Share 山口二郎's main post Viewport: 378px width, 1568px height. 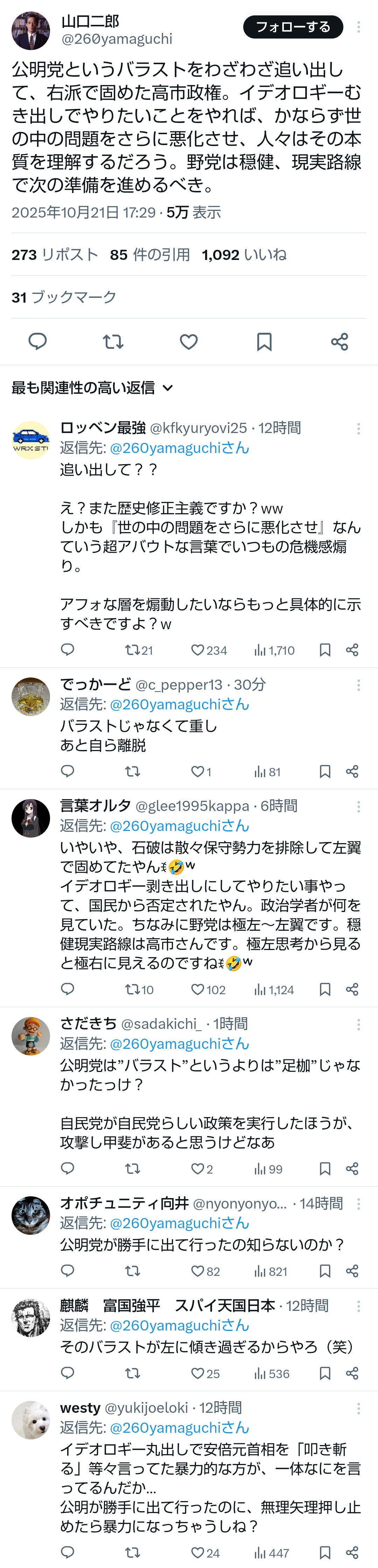point(340,342)
